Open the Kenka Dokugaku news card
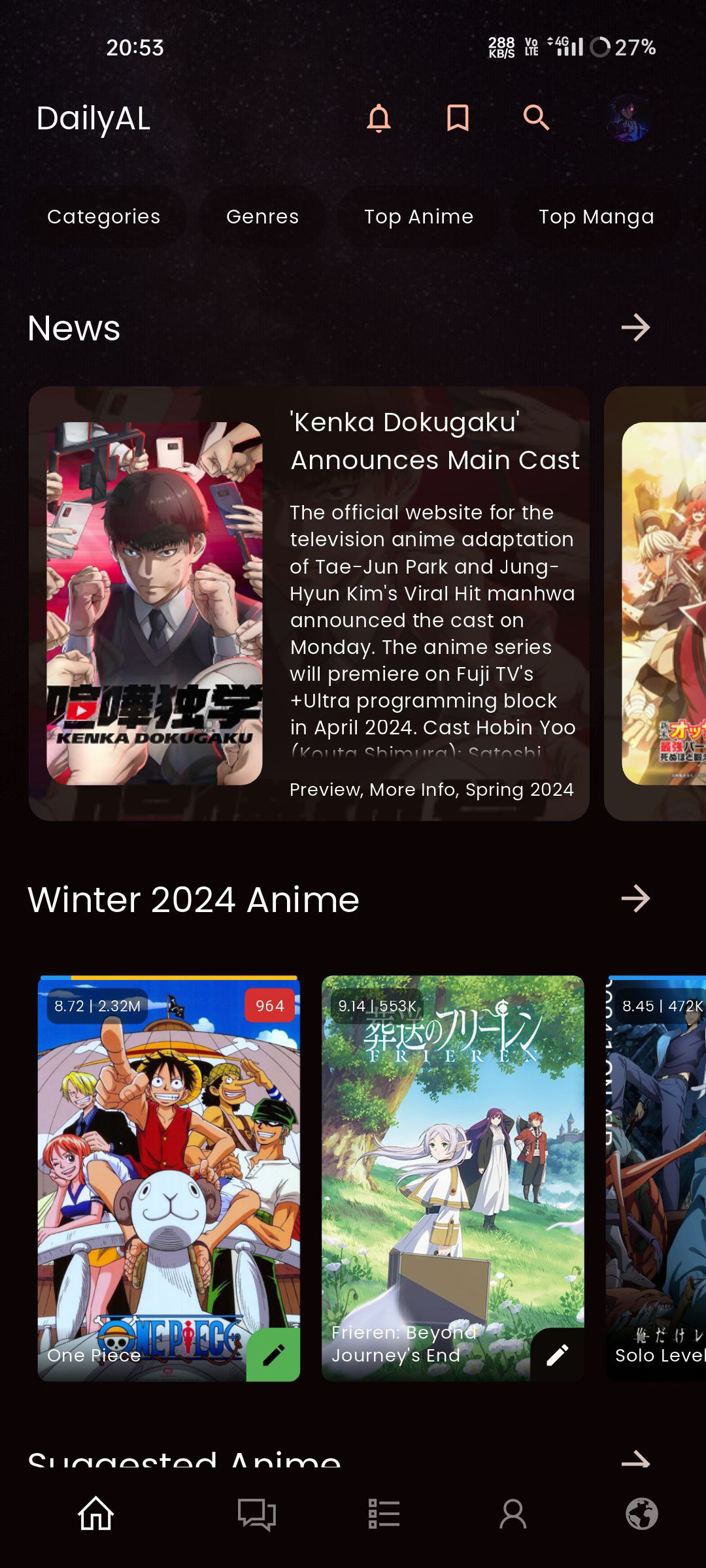The image size is (706, 1568). point(309,602)
